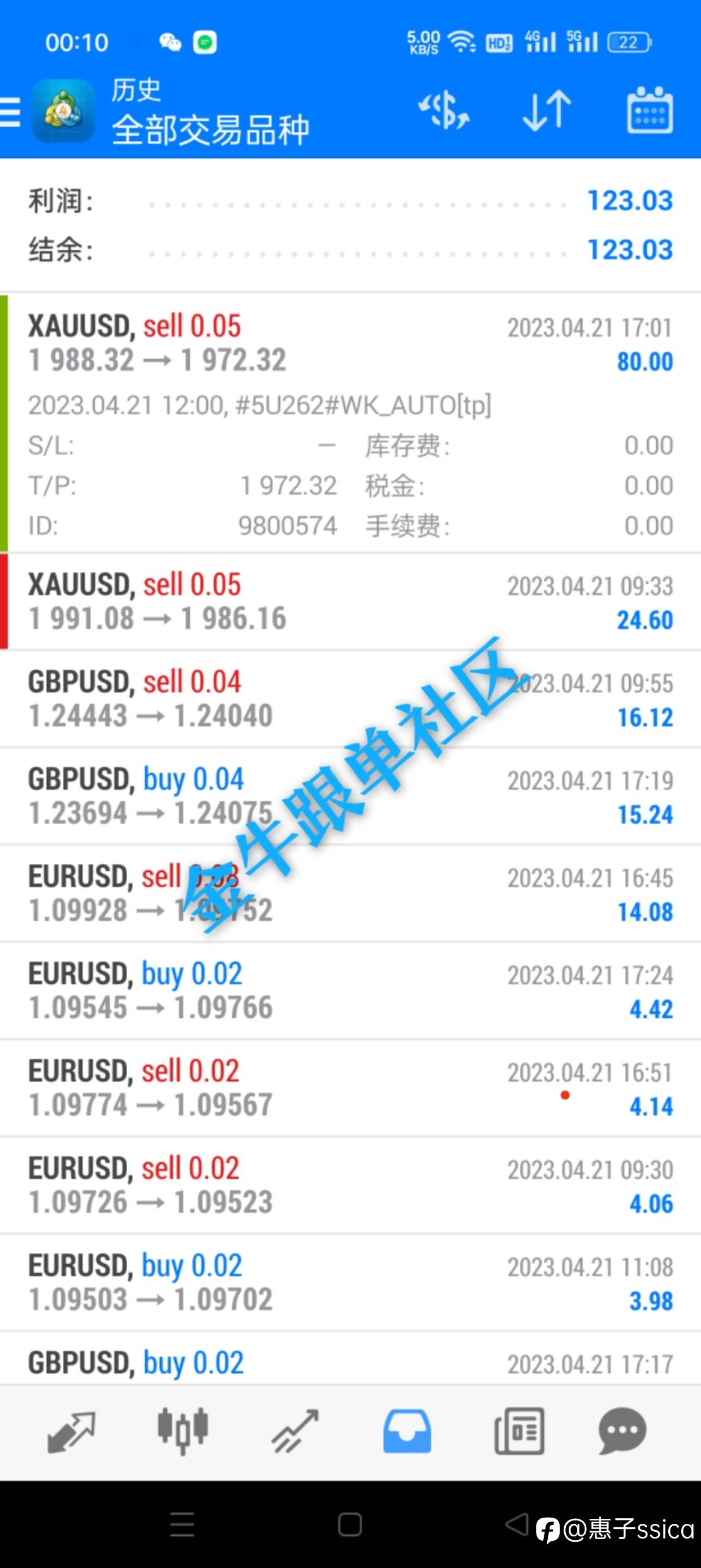Collapse the XAUUSD sell trade with 80.00 profit
701x1568 pixels.
pyautogui.click(x=350, y=344)
